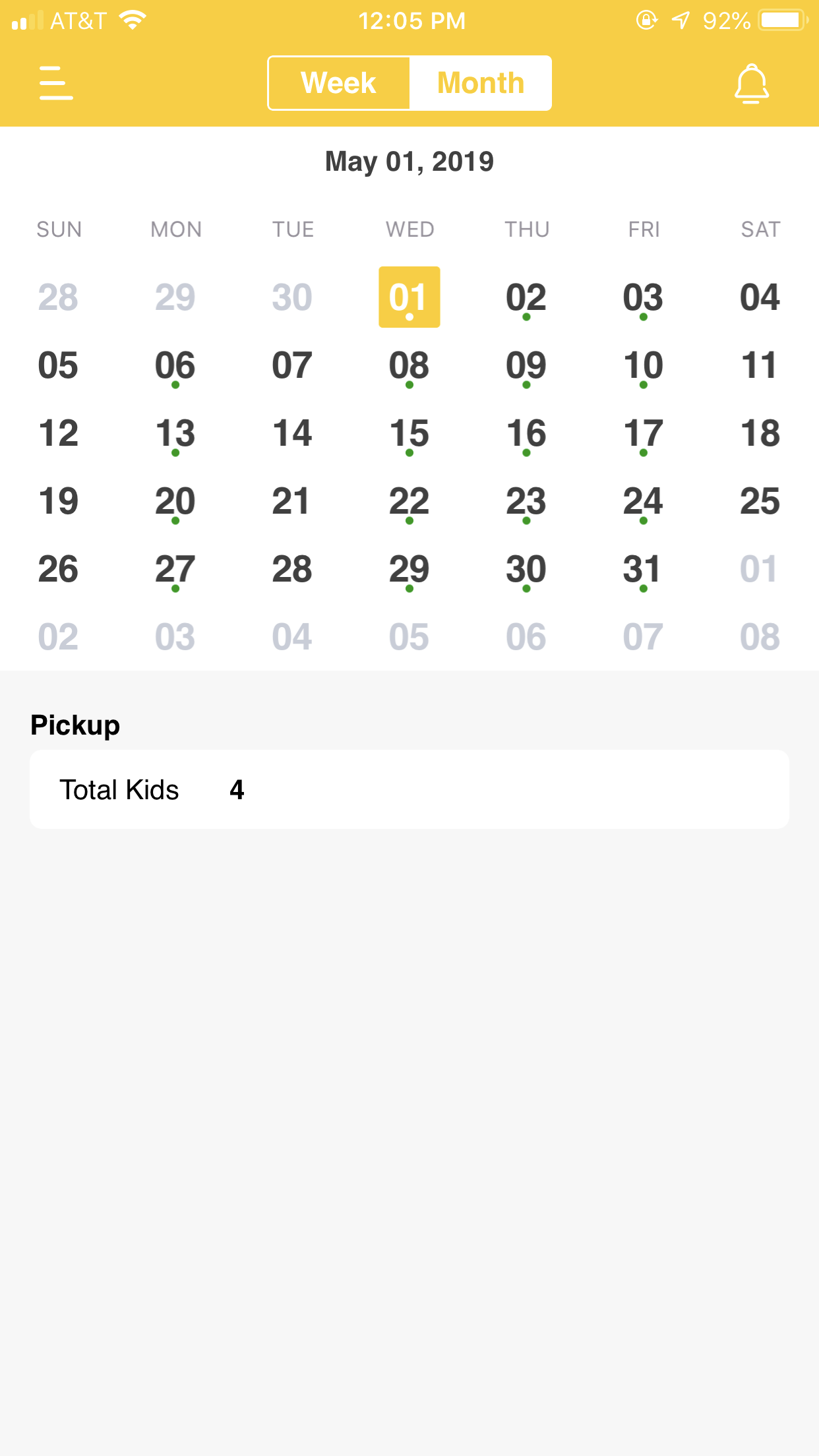Open the Total Kids pickup card
Screen dimensions: 819x1456
tap(409, 789)
